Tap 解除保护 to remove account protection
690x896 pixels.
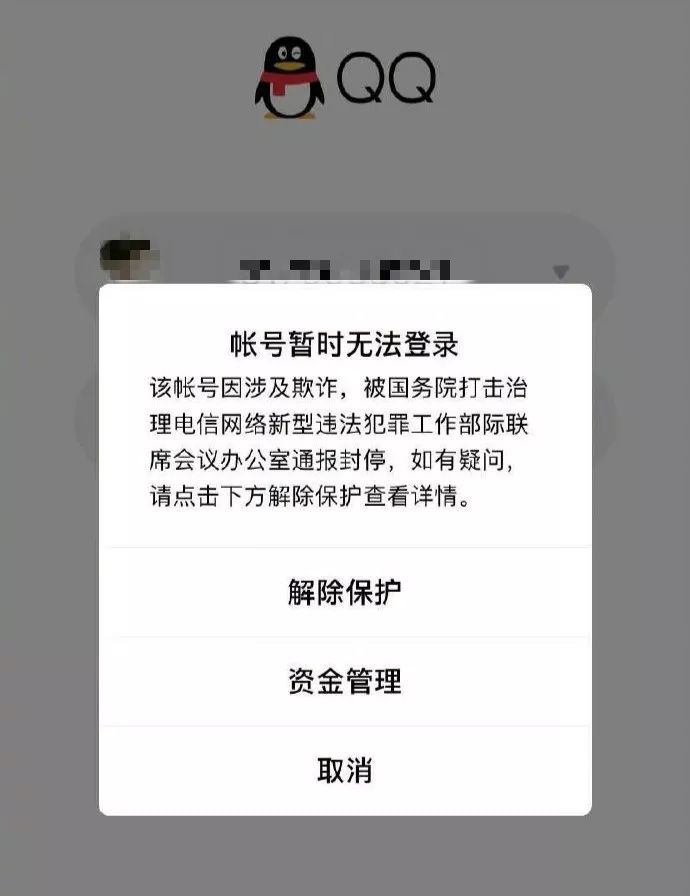pos(345,592)
